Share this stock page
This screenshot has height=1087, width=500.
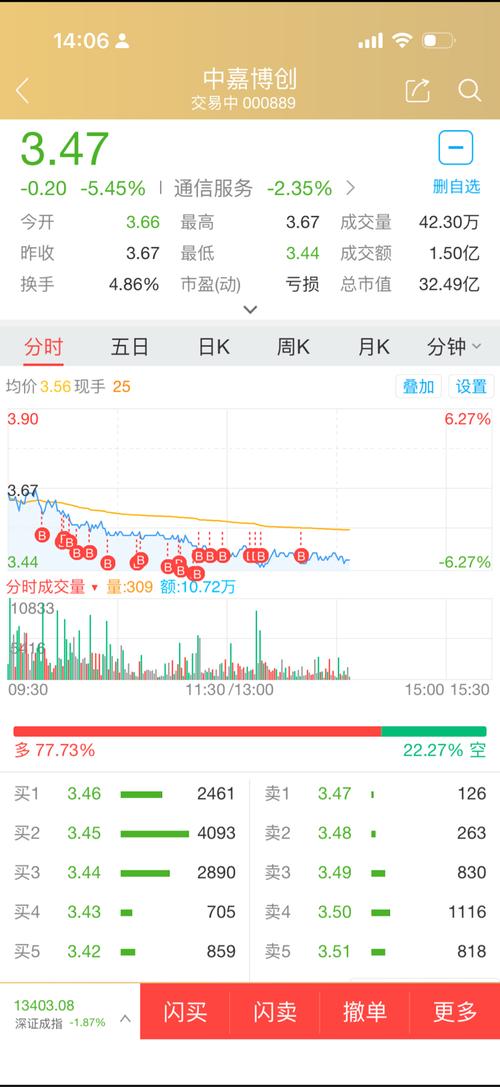[x=417, y=91]
